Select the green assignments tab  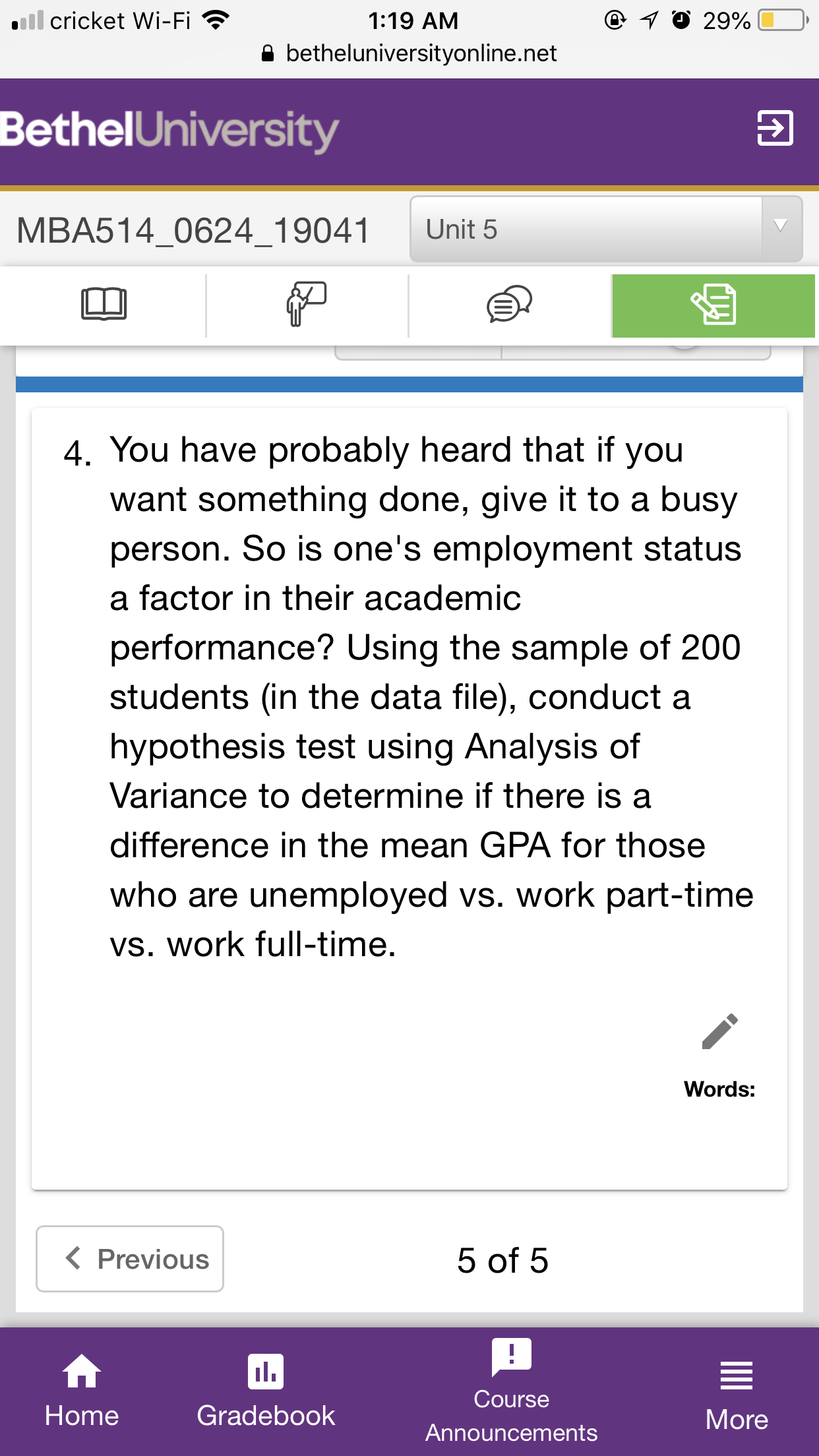click(713, 305)
